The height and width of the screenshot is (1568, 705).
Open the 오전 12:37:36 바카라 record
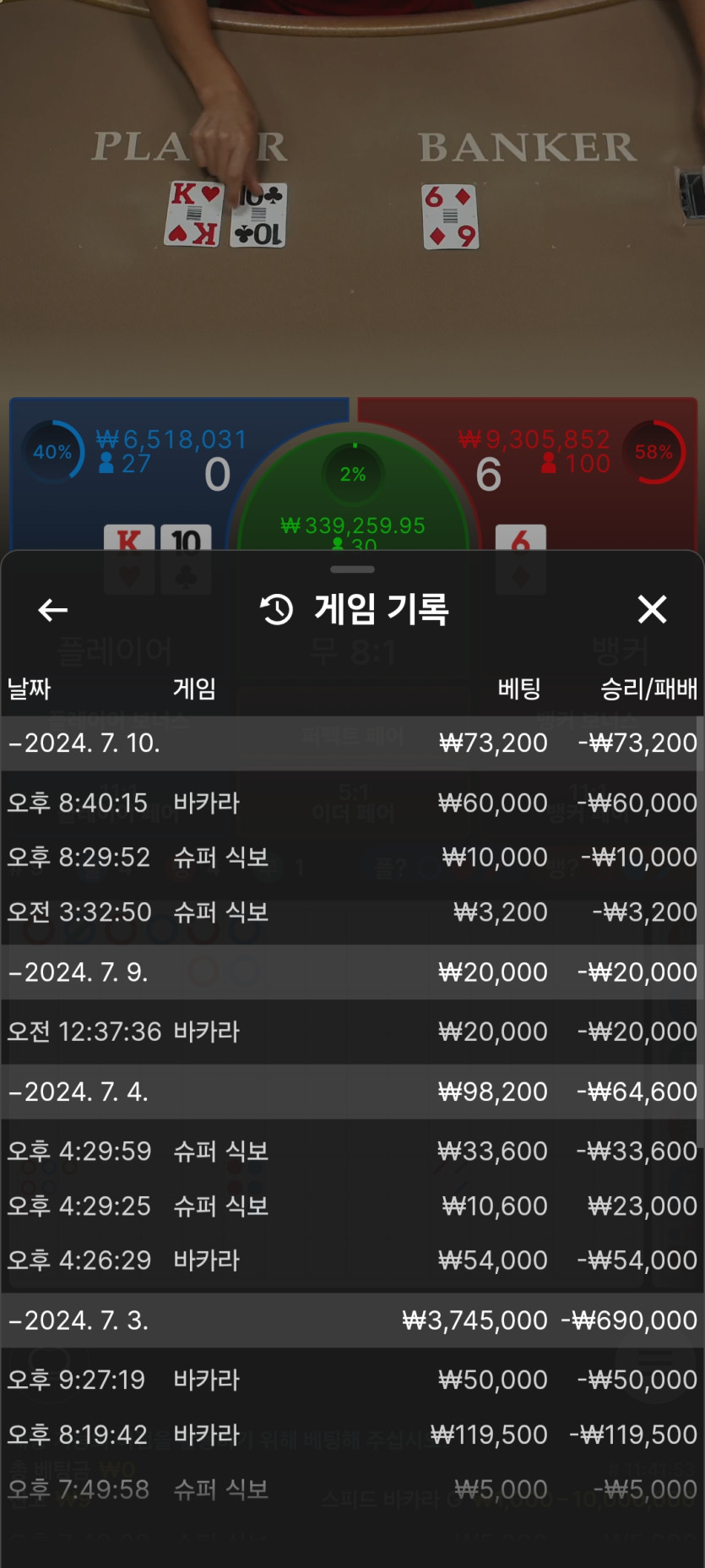pos(351,1032)
